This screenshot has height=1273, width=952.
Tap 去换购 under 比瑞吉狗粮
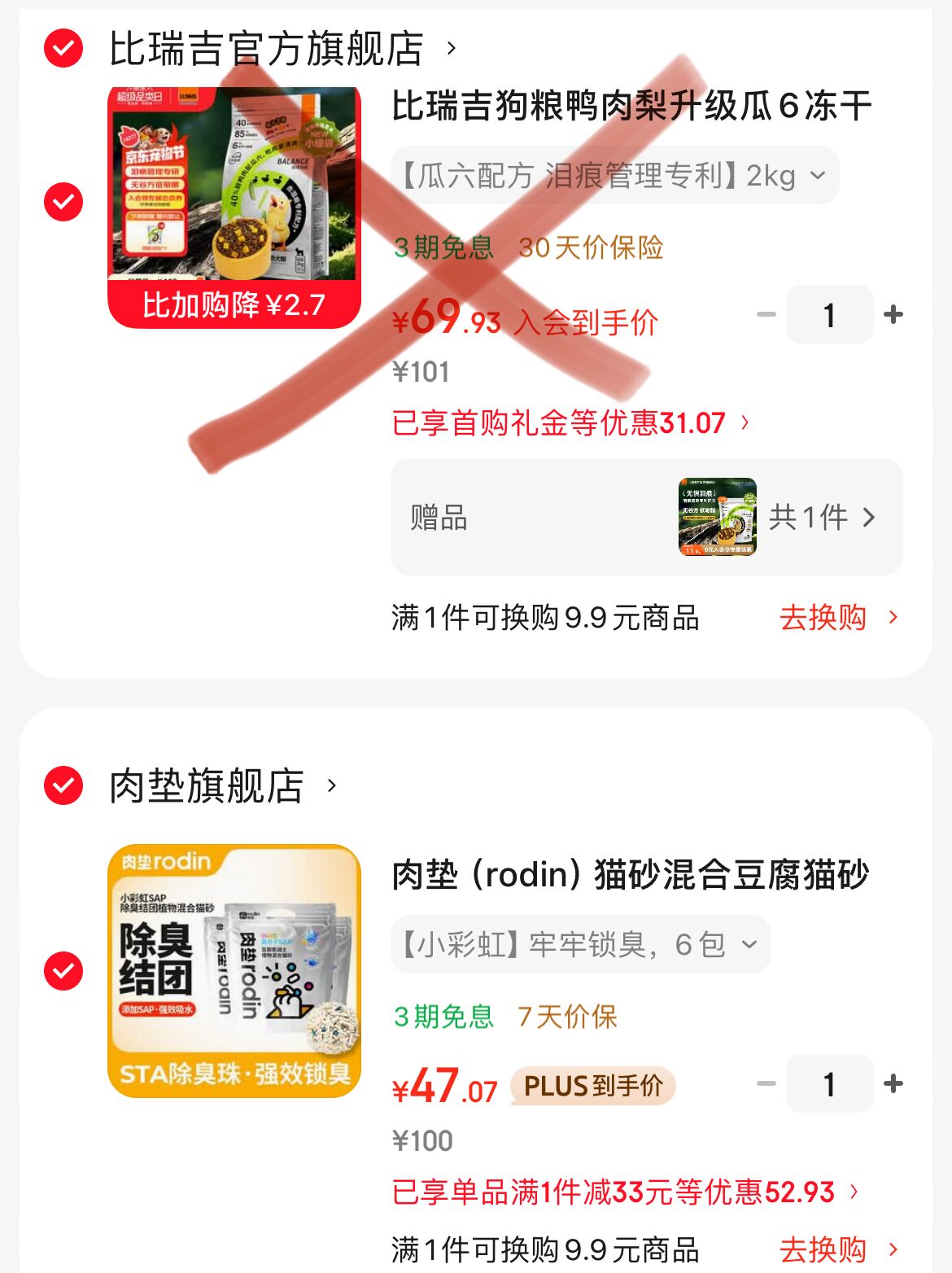coord(838,618)
